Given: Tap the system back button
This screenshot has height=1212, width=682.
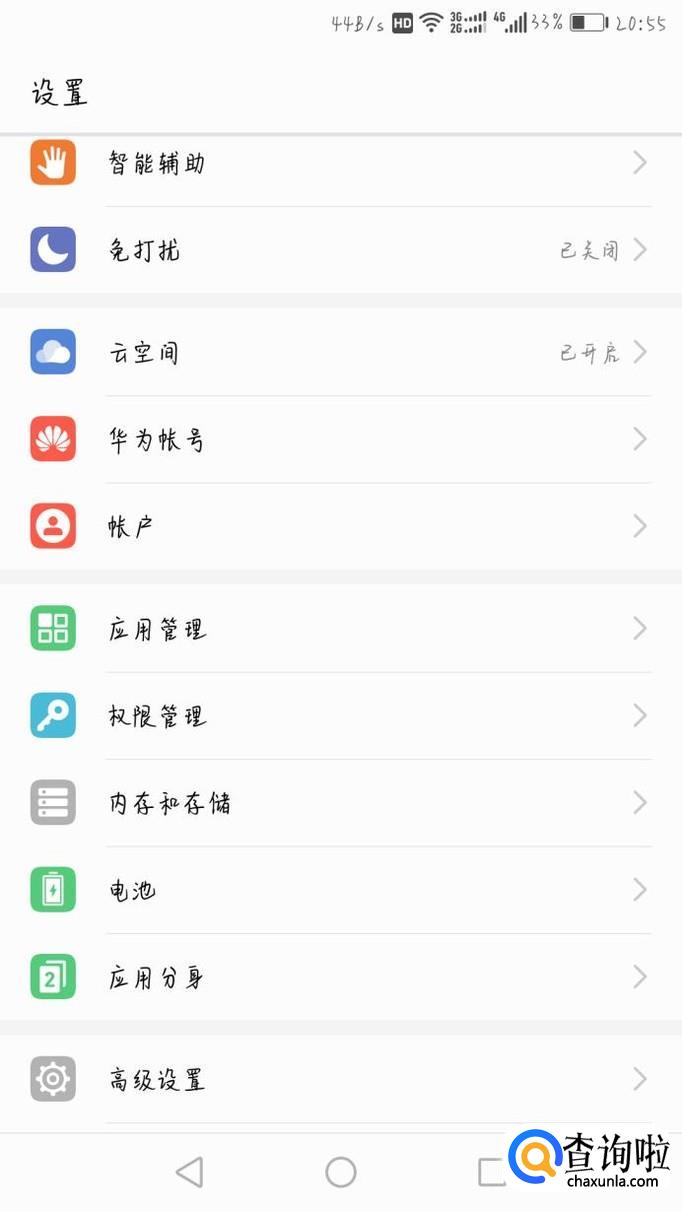Looking at the screenshot, I should pos(189,1172).
